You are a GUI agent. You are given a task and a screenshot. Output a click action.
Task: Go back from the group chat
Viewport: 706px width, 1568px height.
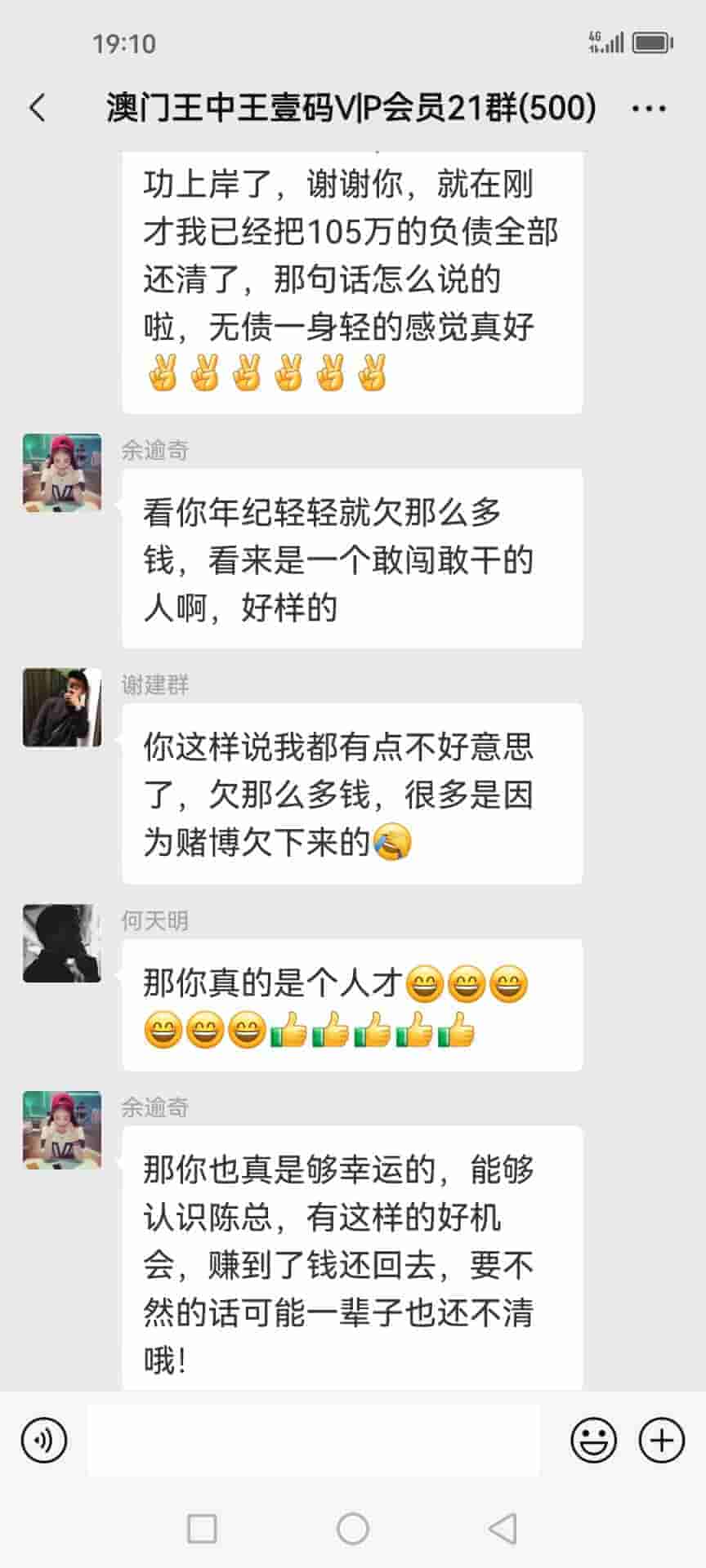(38, 108)
